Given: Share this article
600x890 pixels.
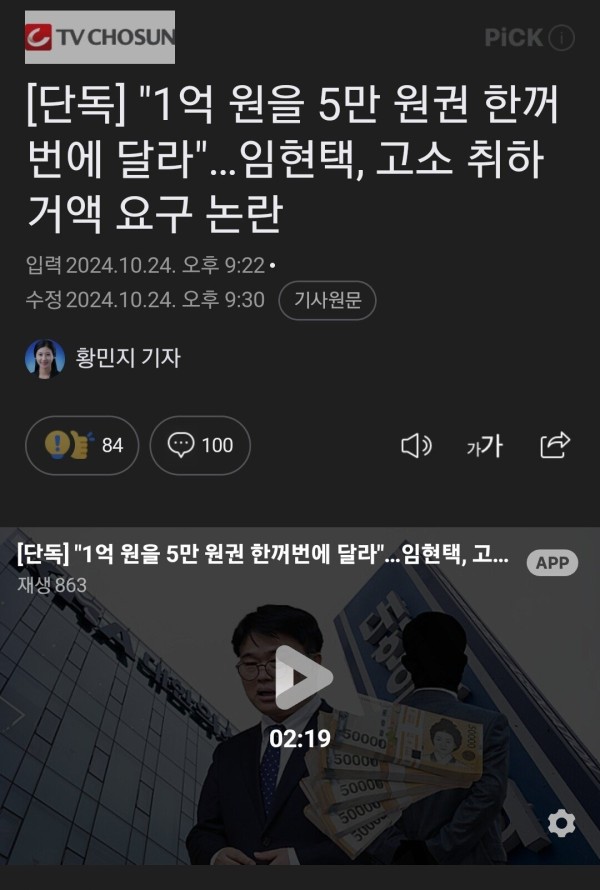Looking at the screenshot, I should (x=555, y=445).
